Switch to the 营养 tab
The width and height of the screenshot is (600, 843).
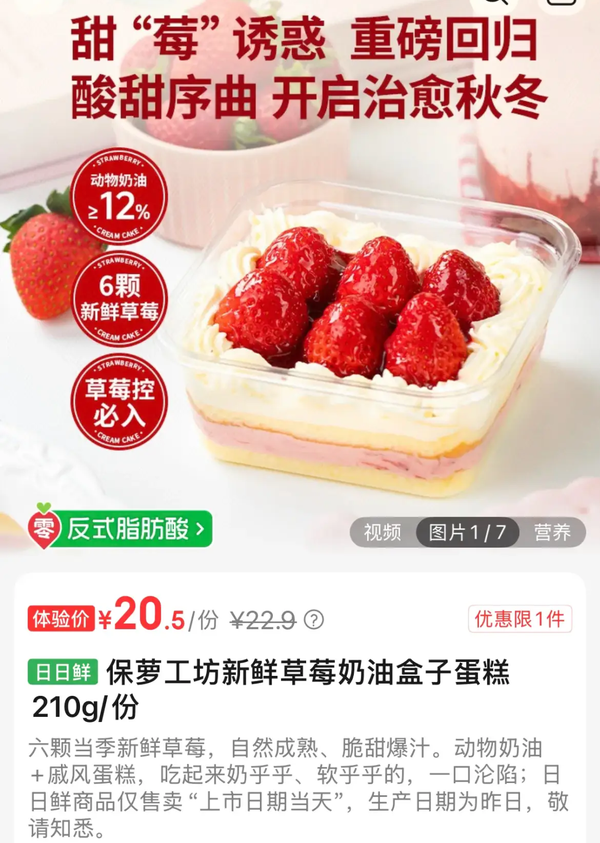(552, 532)
